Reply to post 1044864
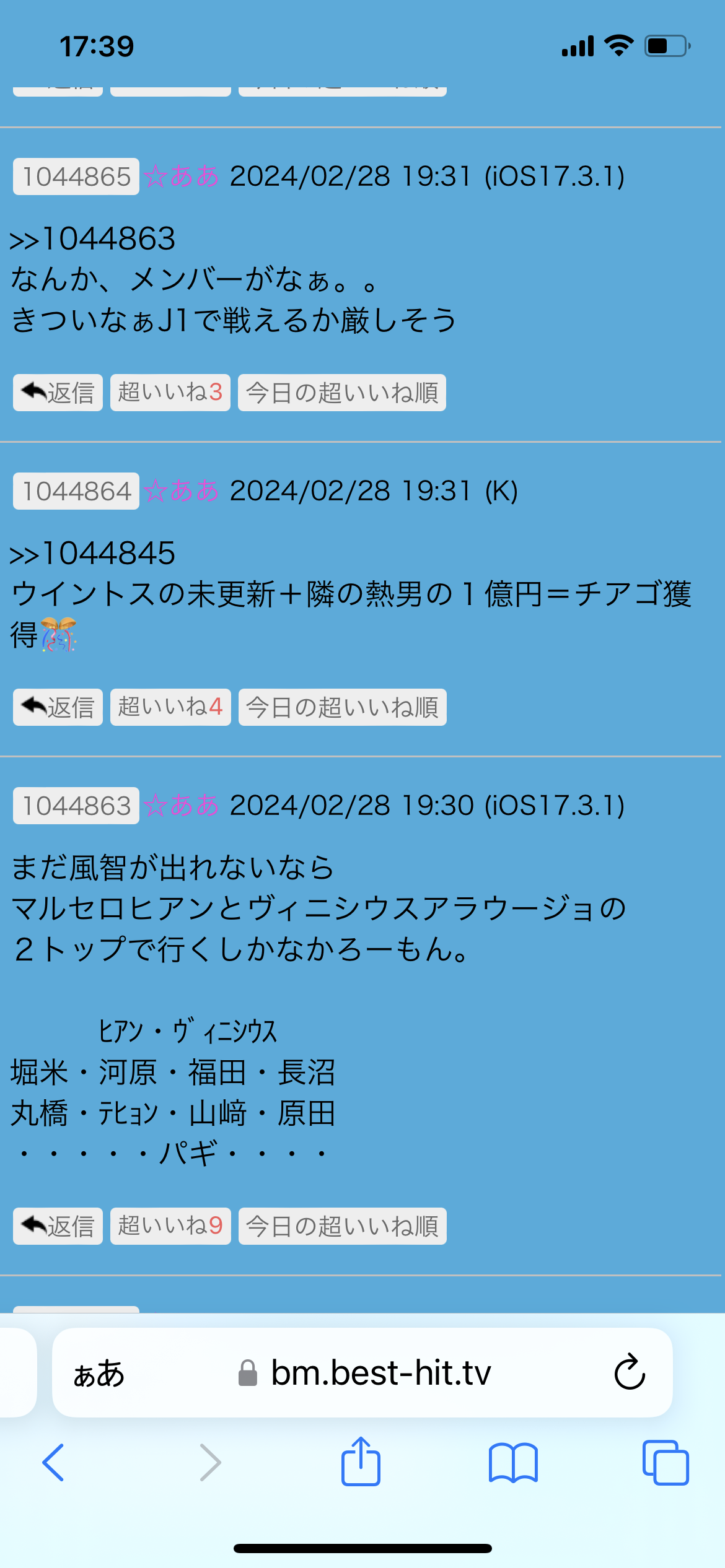The image size is (725, 1568). pyautogui.click(x=58, y=707)
